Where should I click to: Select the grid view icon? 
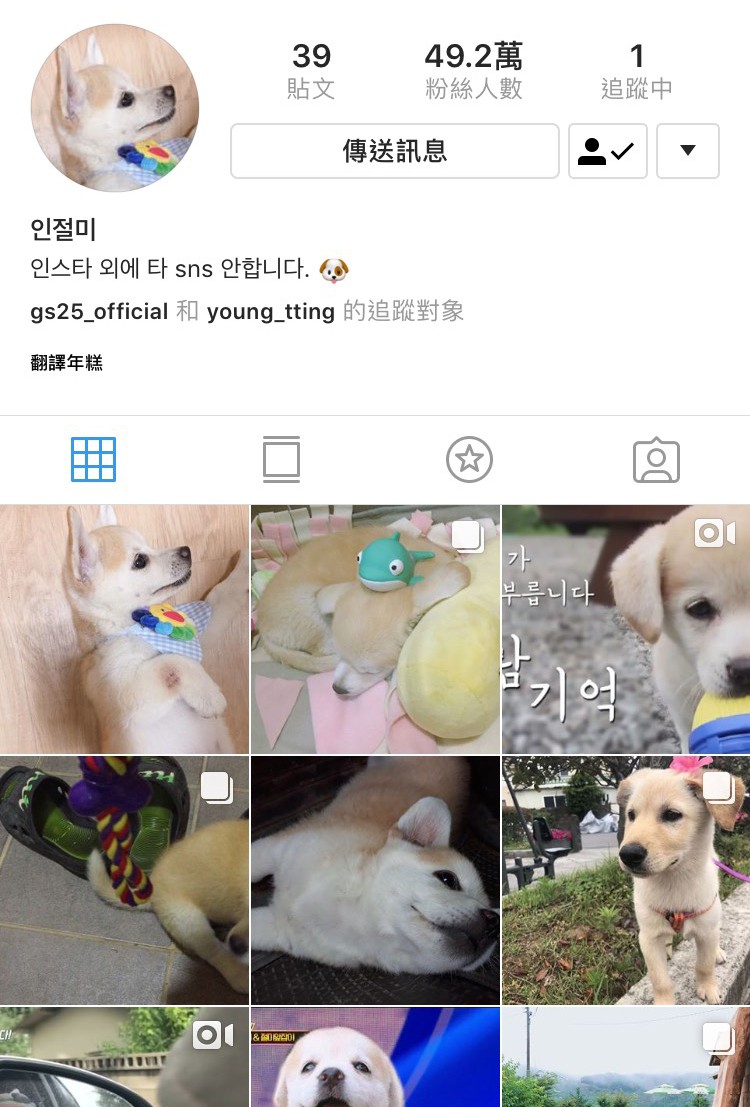[x=93, y=459]
